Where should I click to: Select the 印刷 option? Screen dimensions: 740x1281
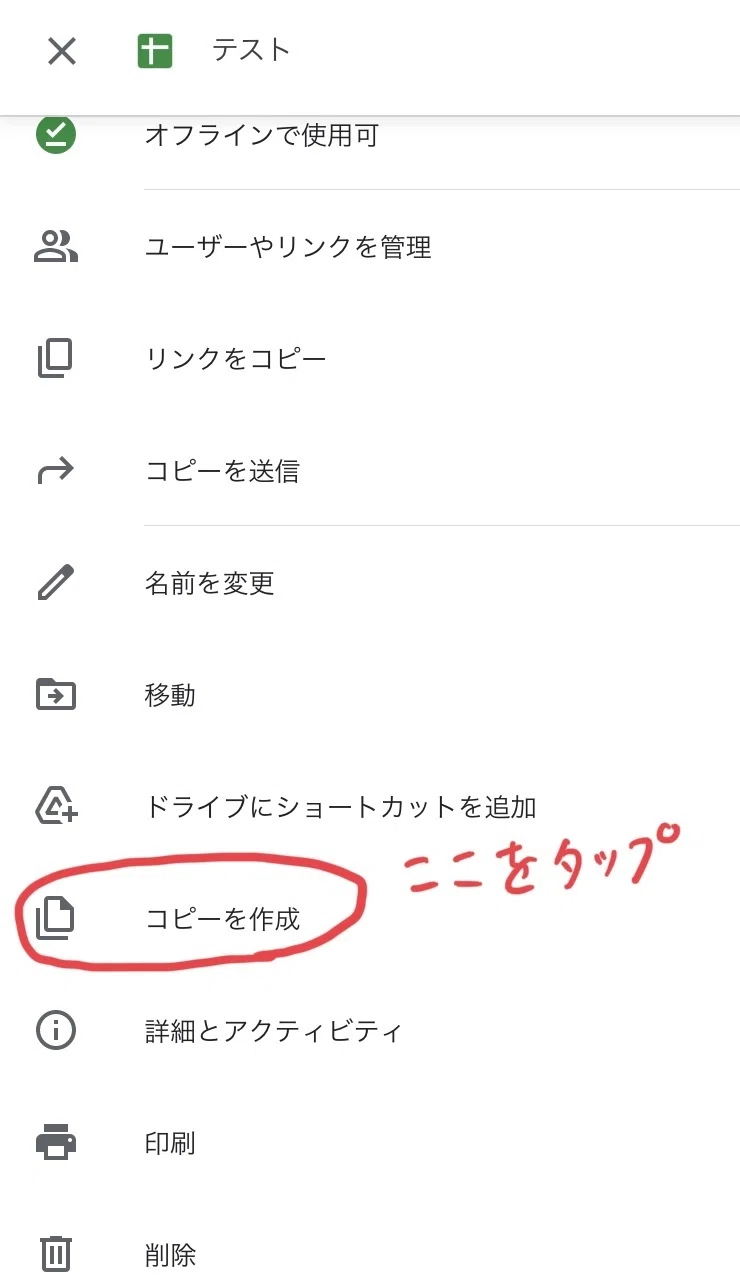tap(370, 1142)
